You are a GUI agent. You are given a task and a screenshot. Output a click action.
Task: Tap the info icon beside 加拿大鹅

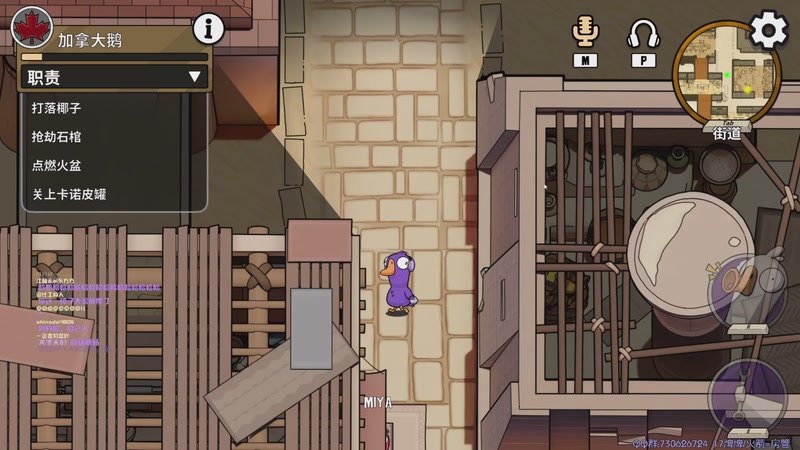tap(208, 28)
